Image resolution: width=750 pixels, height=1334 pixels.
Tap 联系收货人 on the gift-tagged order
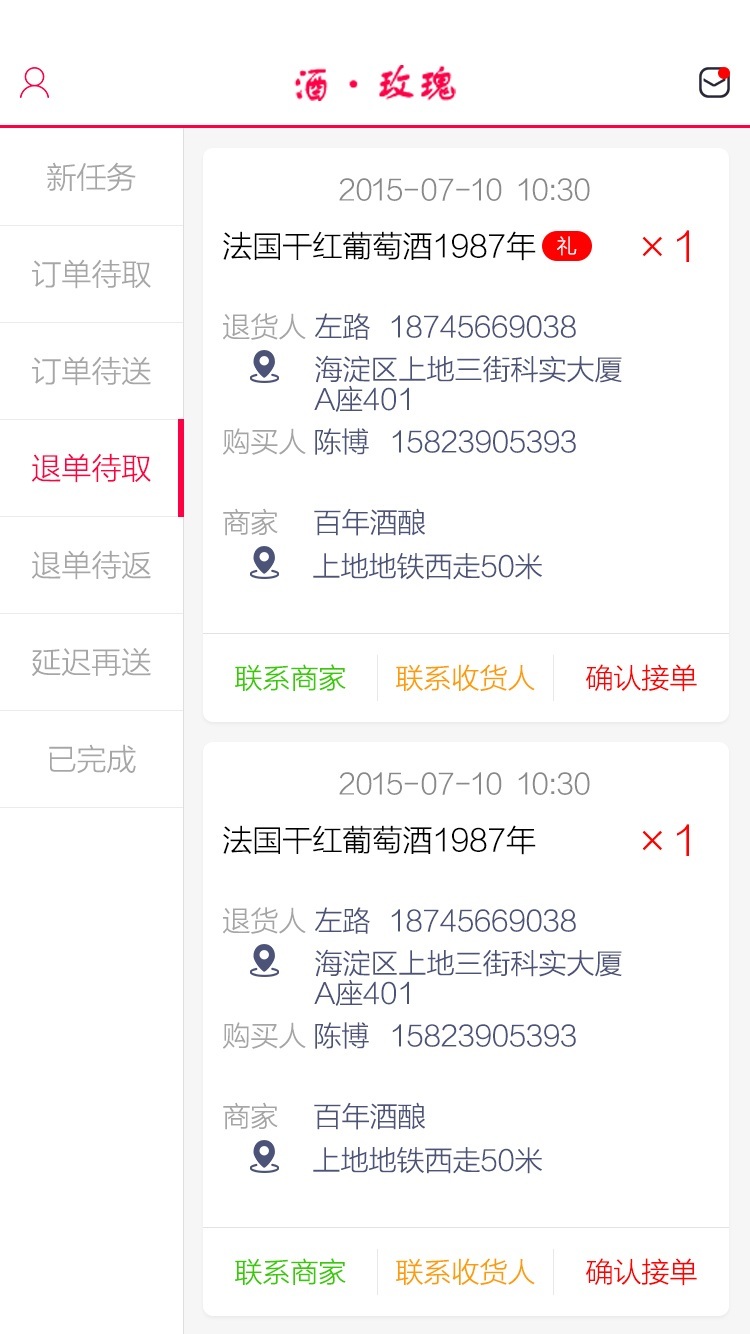point(465,678)
